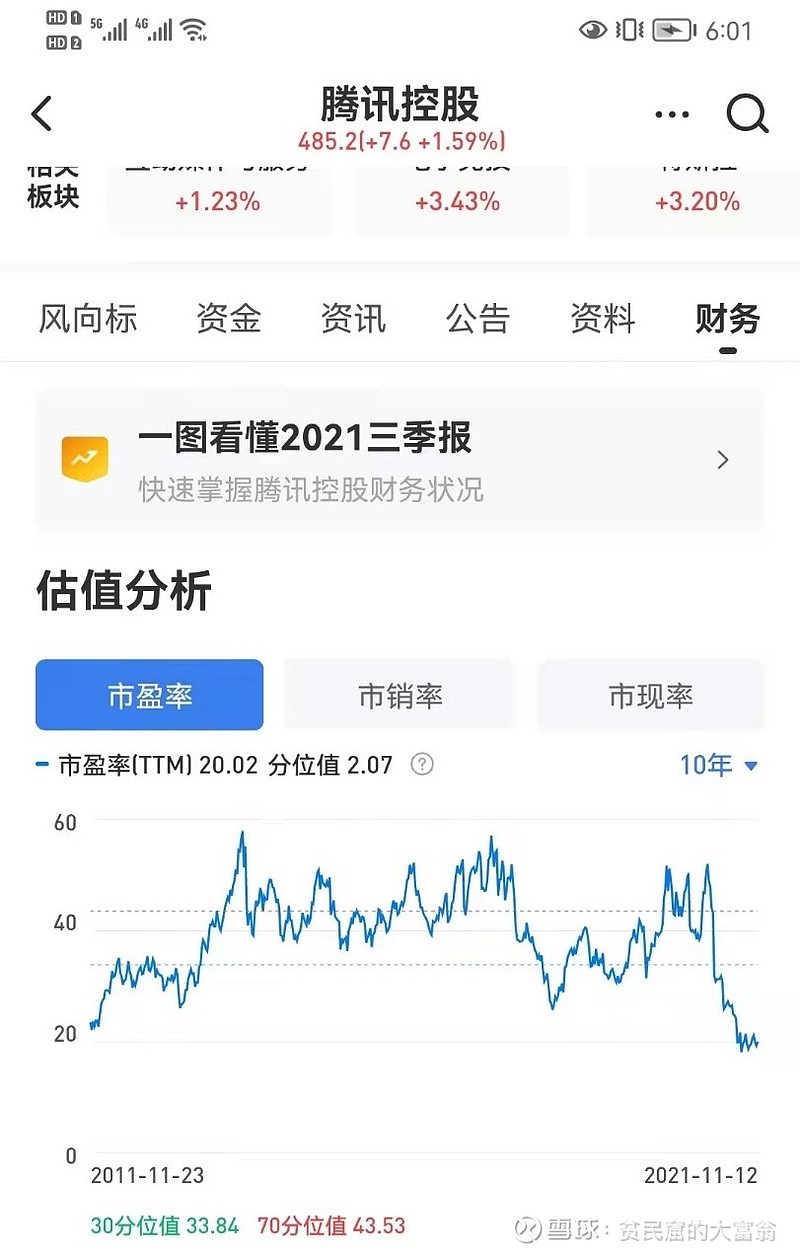This screenshot has height=1255, width=800.
Task: Open the +3.20% related sector card
Action: [x=697, y=200]
